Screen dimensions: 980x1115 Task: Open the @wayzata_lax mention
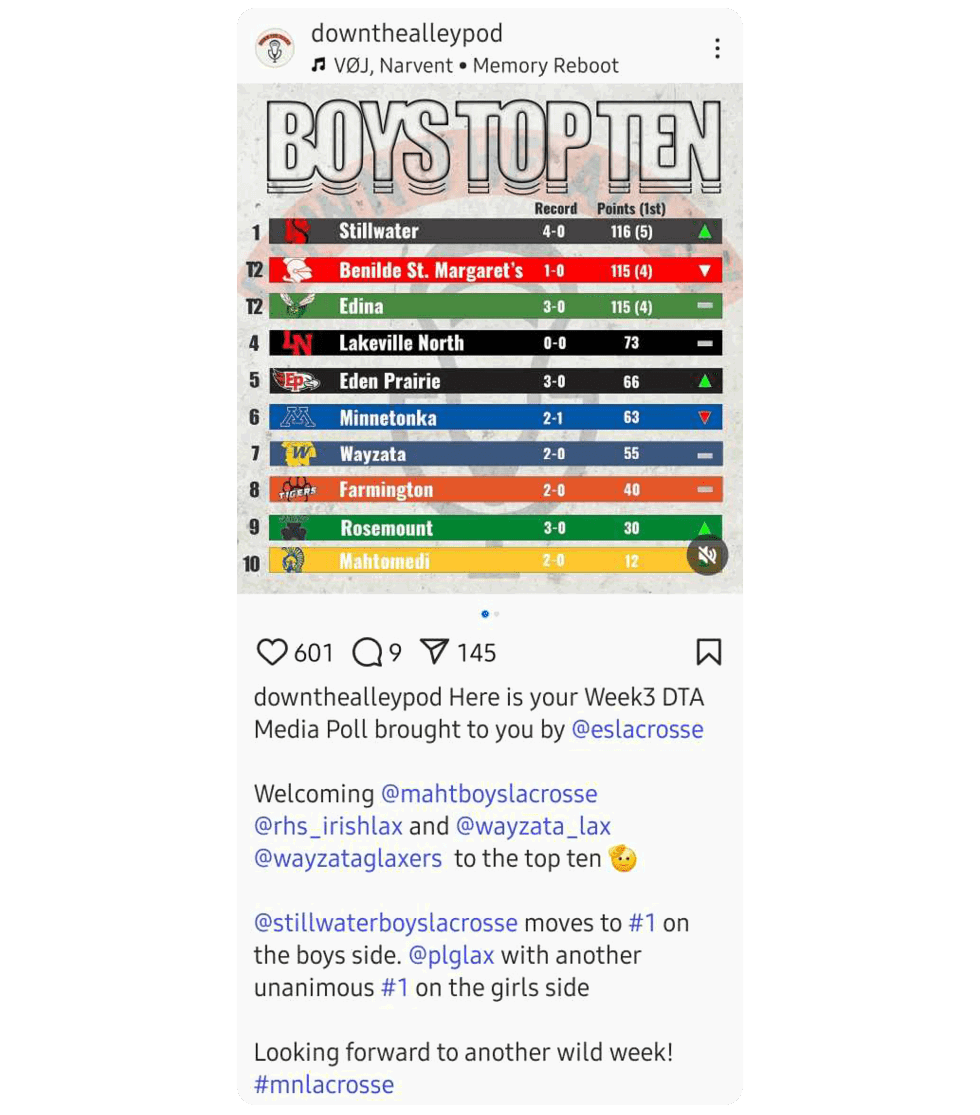tap(533, 826)
